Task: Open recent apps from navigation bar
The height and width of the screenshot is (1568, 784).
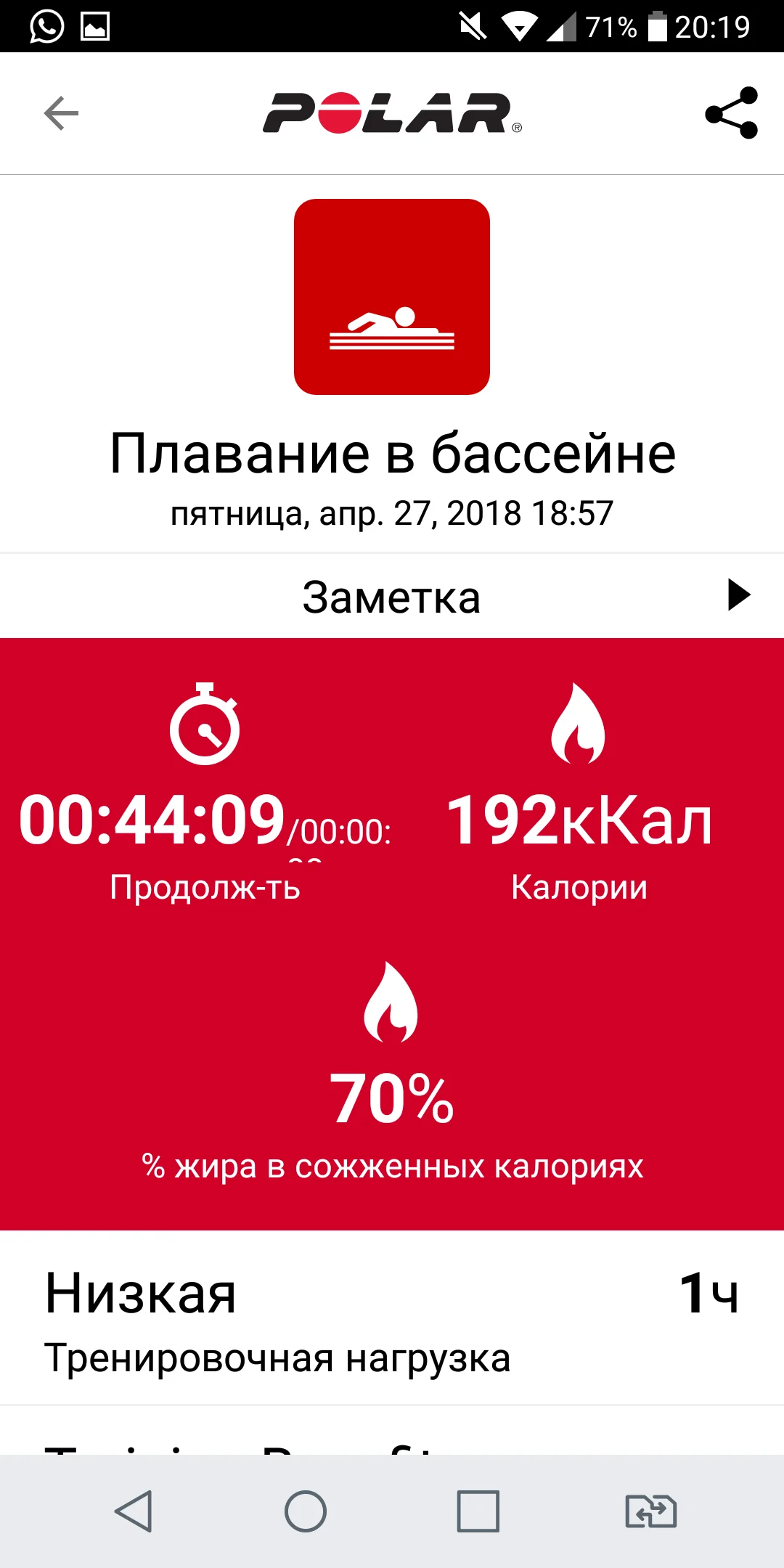Action: click(x=478, y=1511)
